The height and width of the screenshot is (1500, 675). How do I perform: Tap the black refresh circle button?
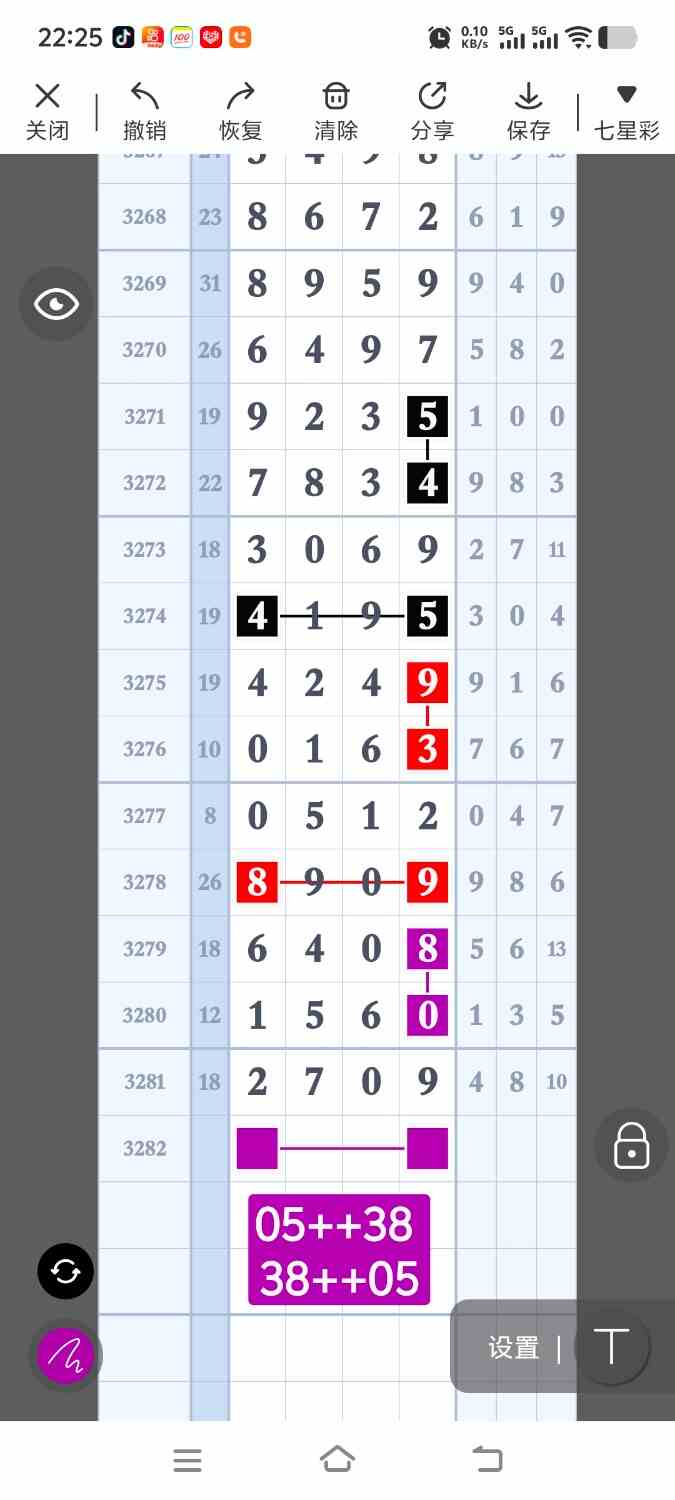pyautogui.click(x=66, y=1272)
